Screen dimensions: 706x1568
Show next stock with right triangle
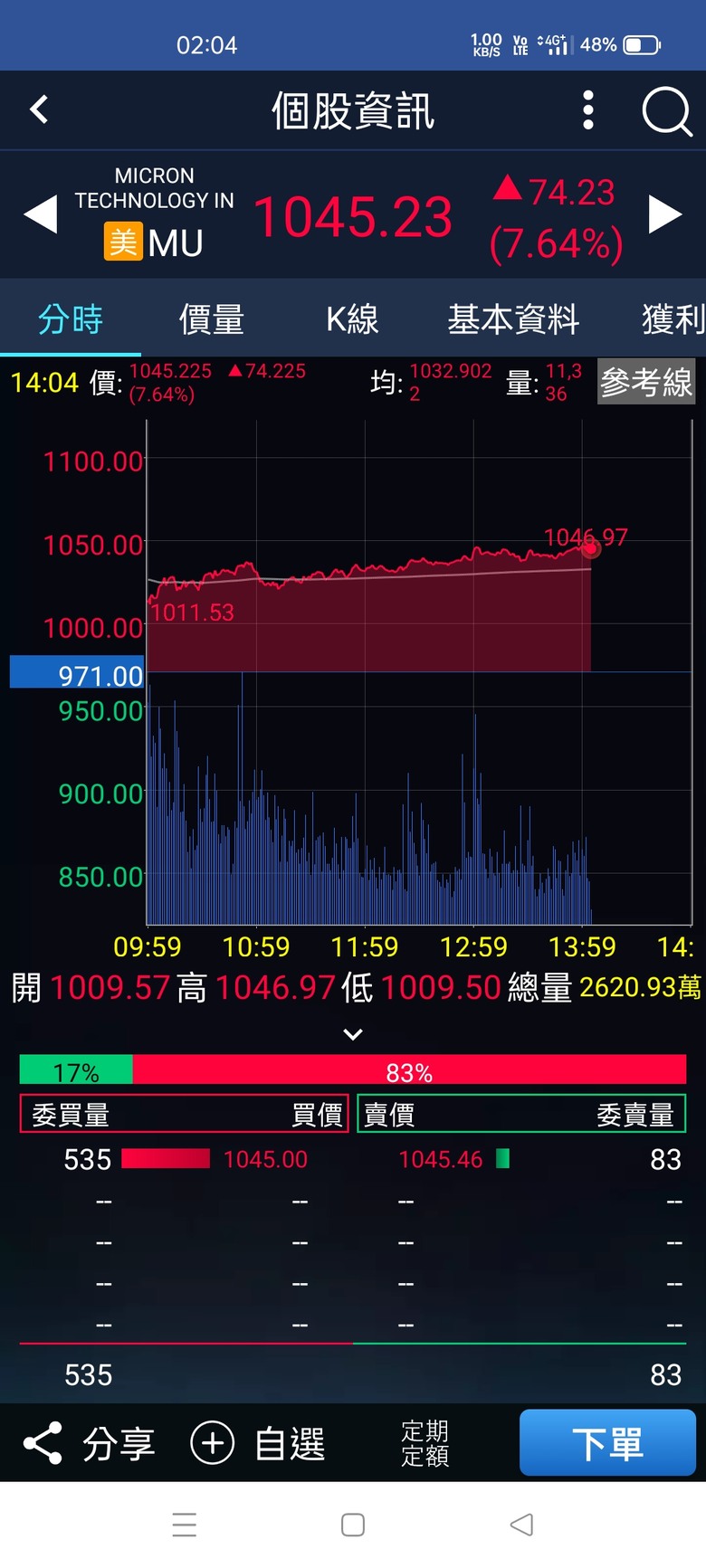(665, 214)
